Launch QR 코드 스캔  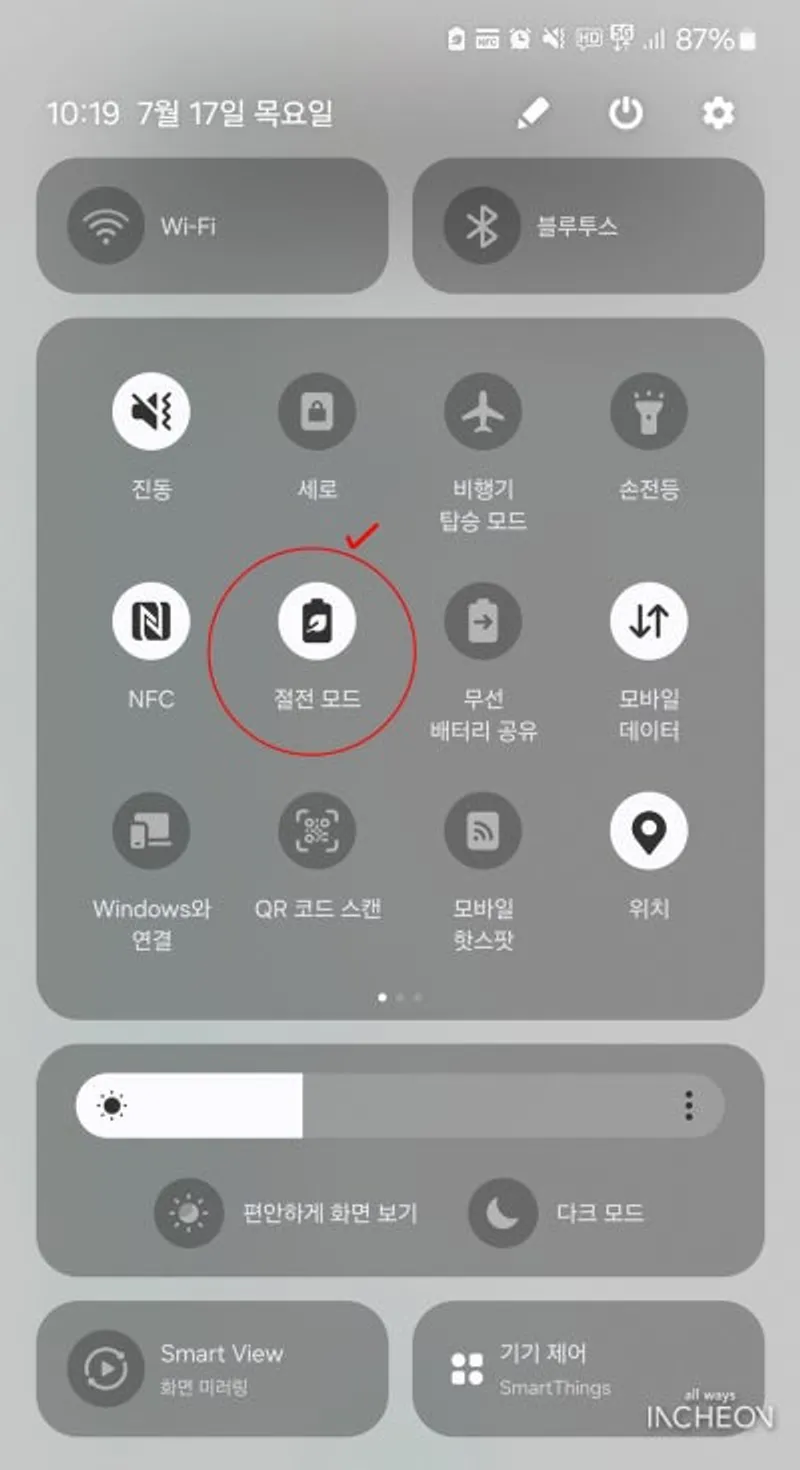[317, 831]
